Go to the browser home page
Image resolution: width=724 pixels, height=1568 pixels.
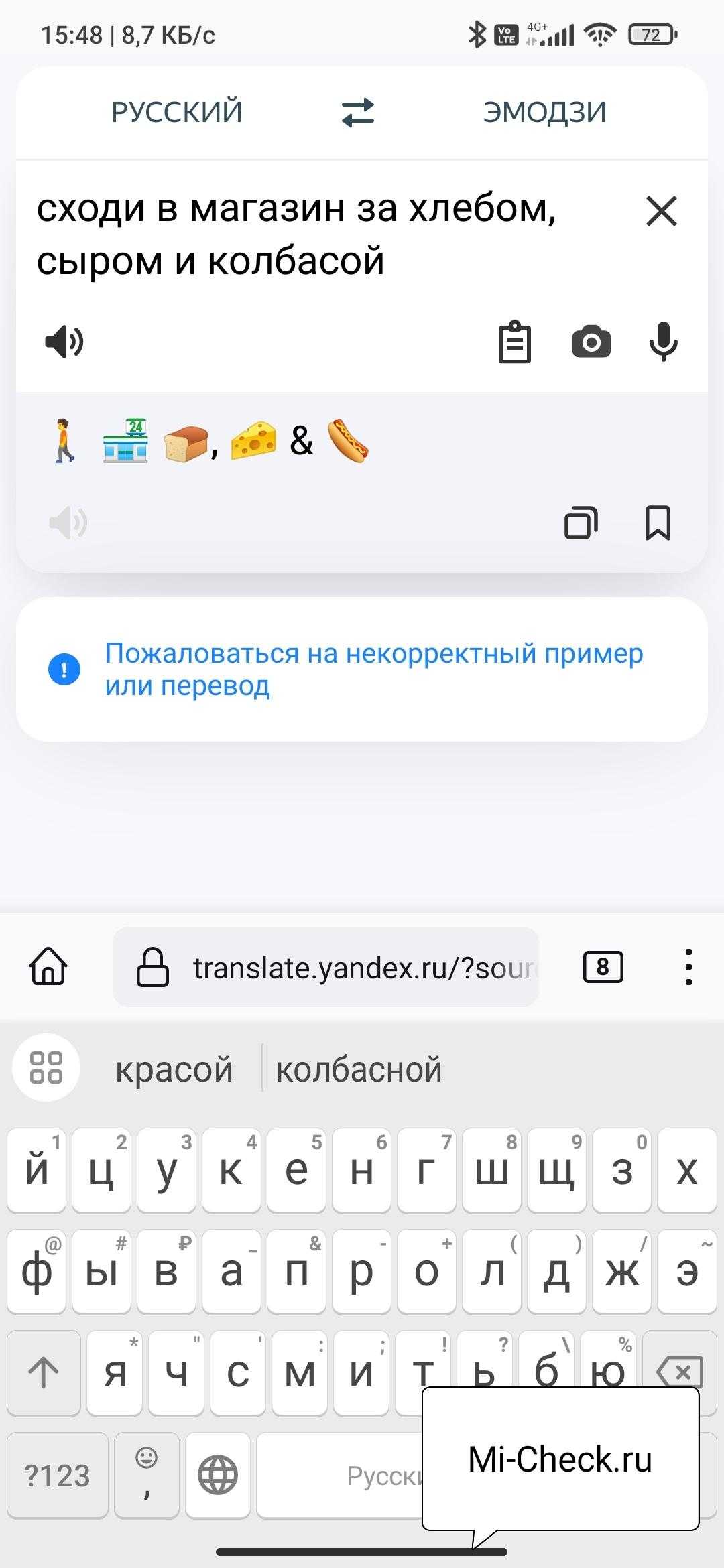pos(48,967)
